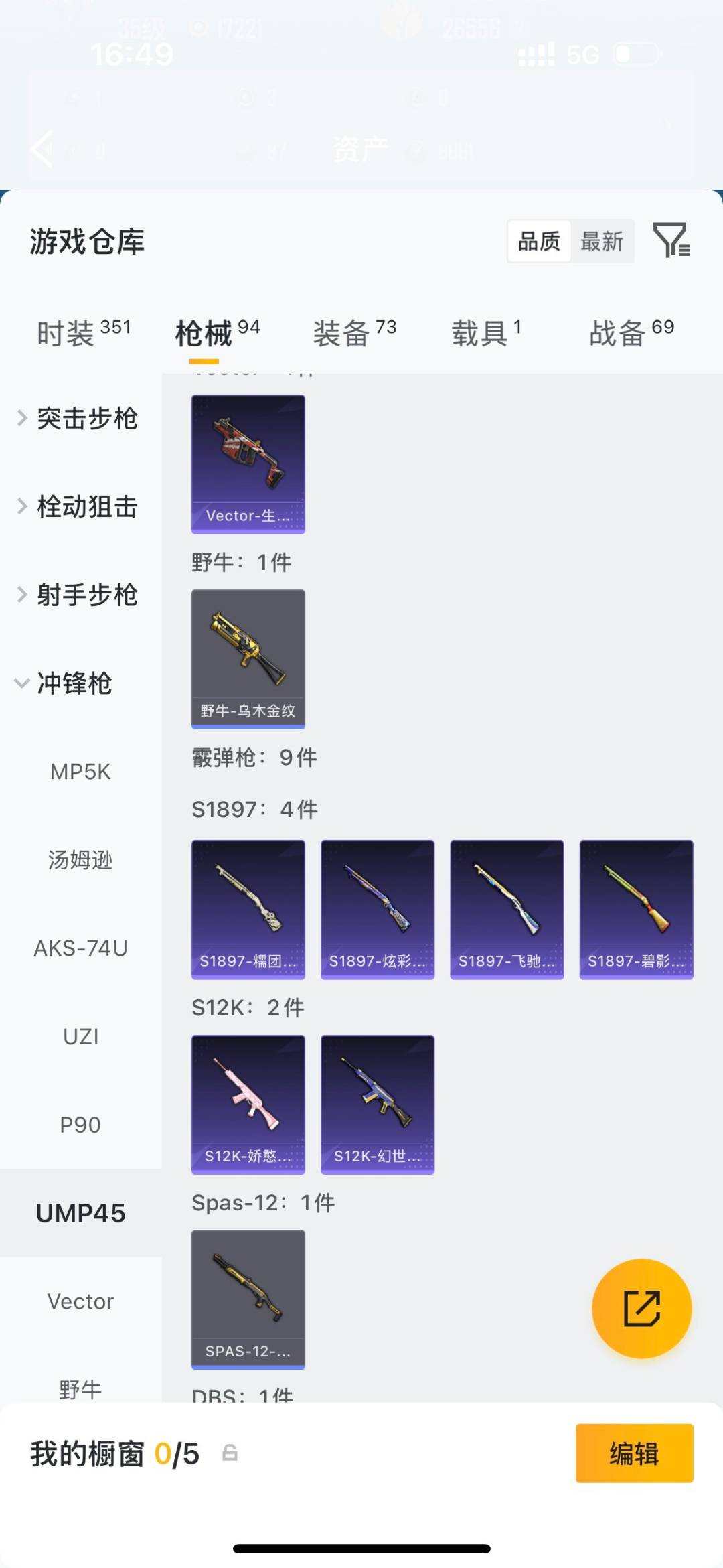Tap the 5G signal indicator
The image size is (723, 1568).
pyautogui.click(x=582, y=54)
